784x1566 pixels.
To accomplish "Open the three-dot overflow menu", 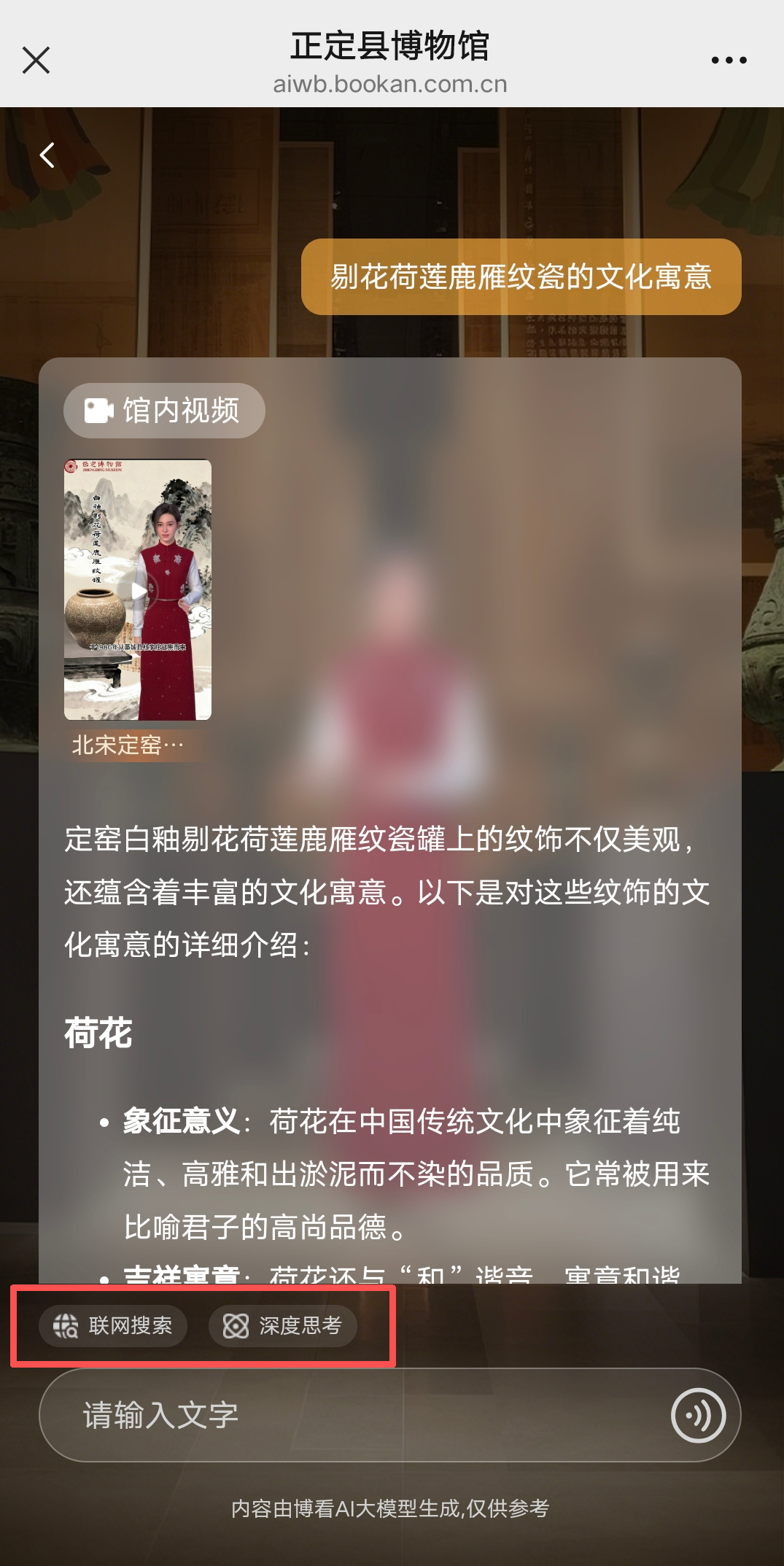I will [729, 61].
